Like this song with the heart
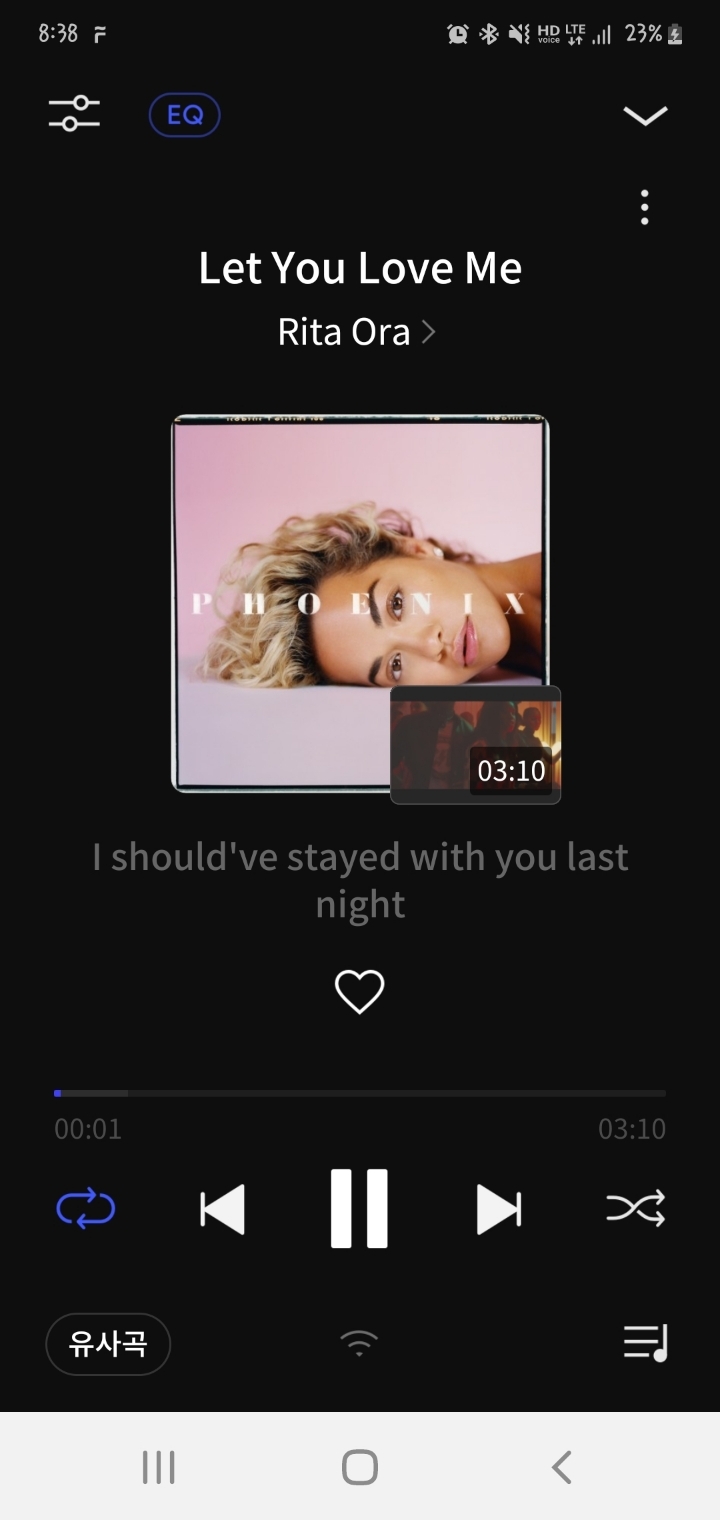Screen dimensions: 720x1520 359,992
